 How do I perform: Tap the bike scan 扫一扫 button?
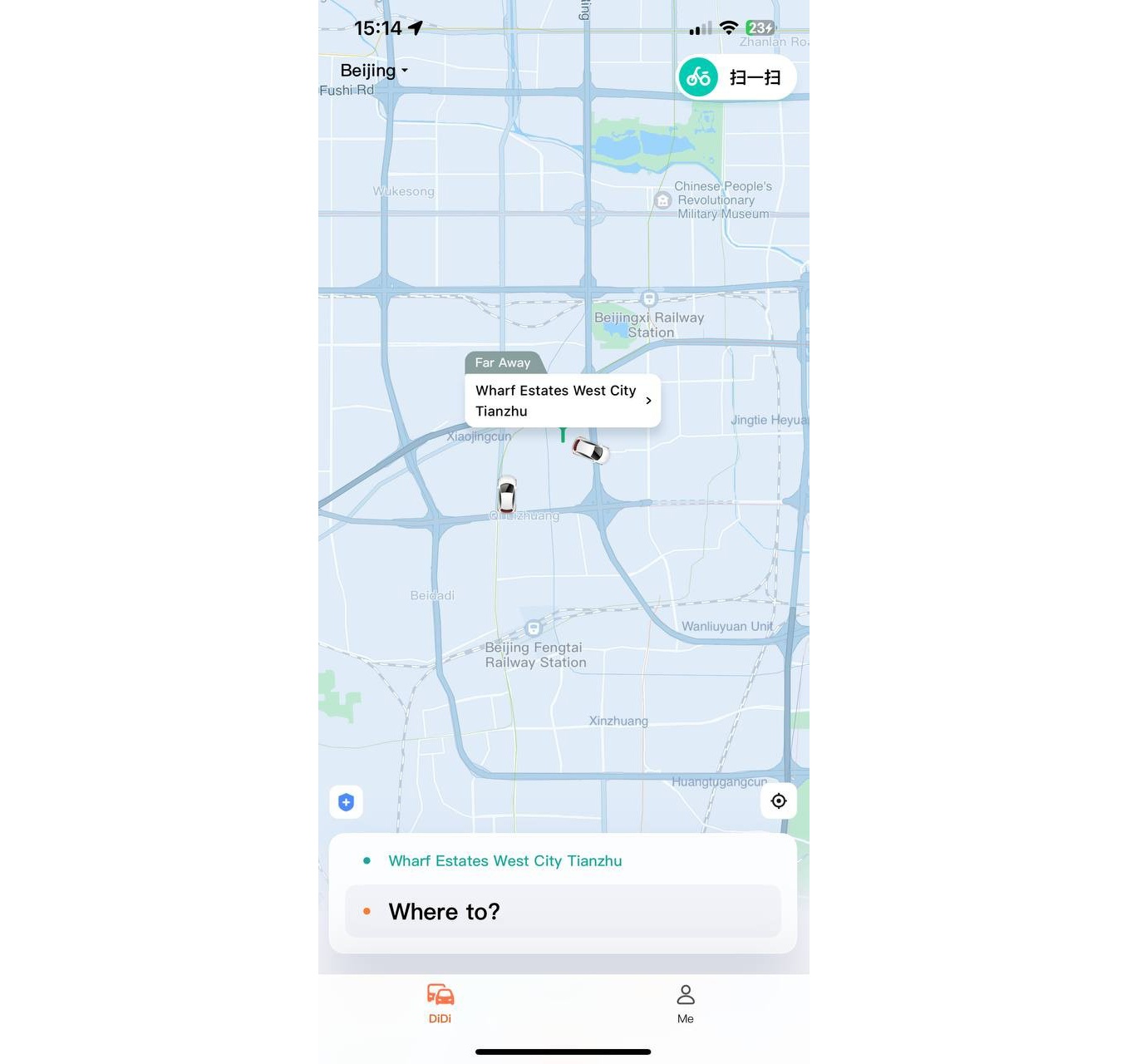(x=736, y=78)
